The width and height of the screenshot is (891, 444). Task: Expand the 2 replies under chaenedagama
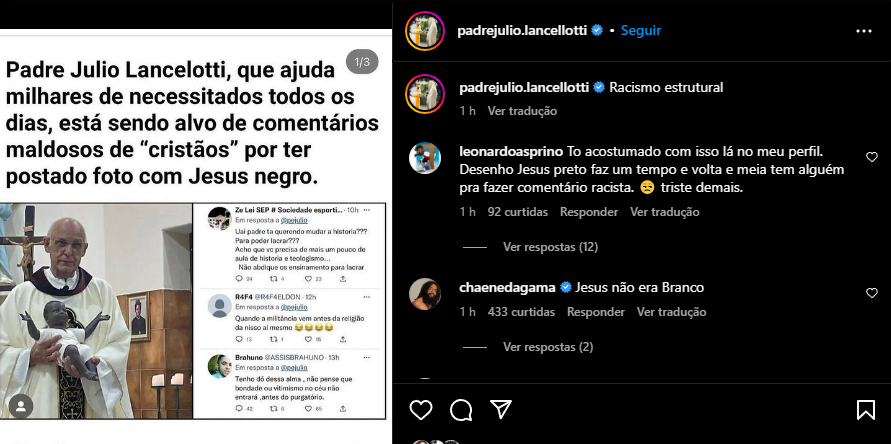[x=548, y=347]
